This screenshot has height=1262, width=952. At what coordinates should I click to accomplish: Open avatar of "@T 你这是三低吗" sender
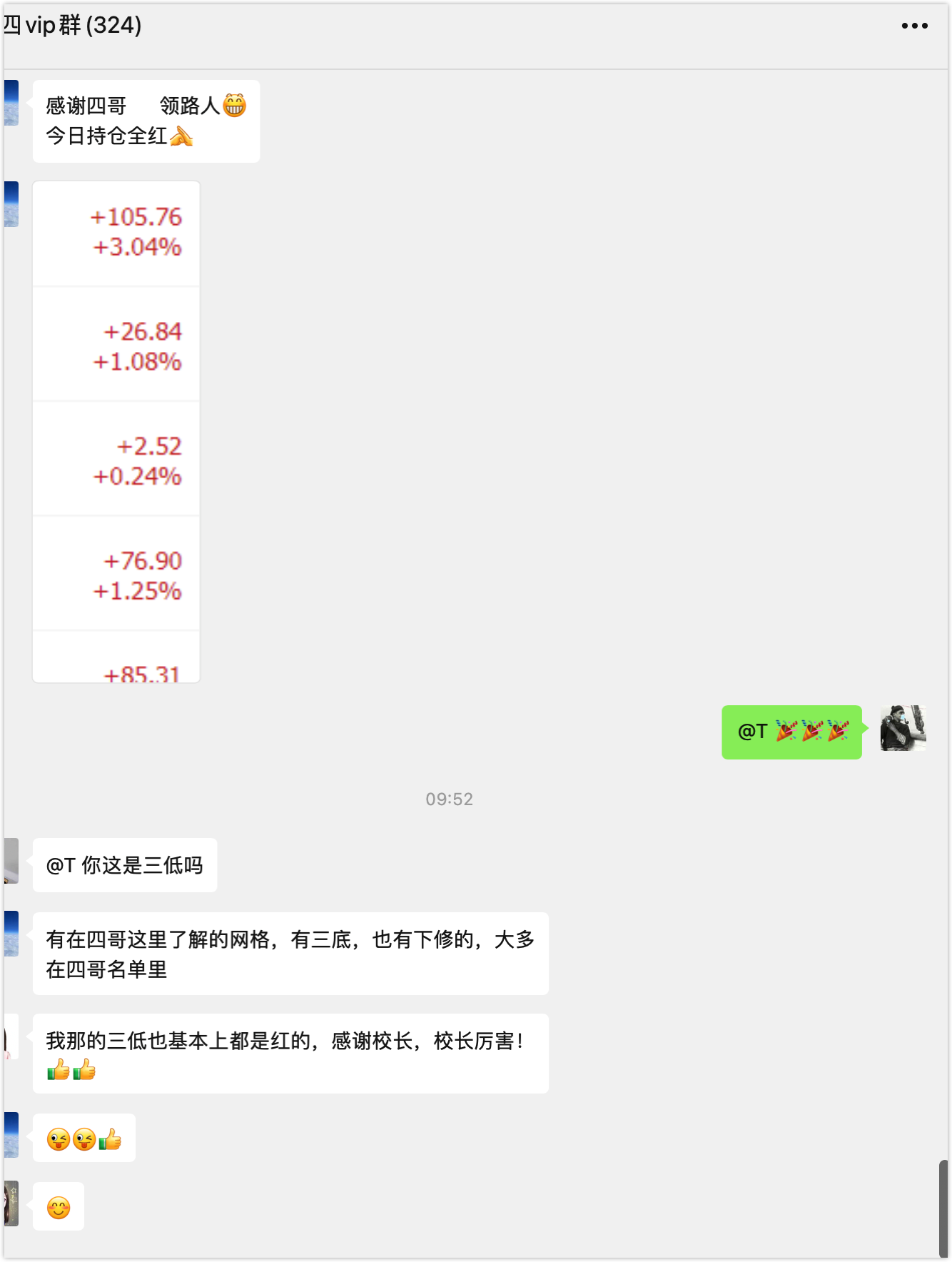[x=11, y=861]
